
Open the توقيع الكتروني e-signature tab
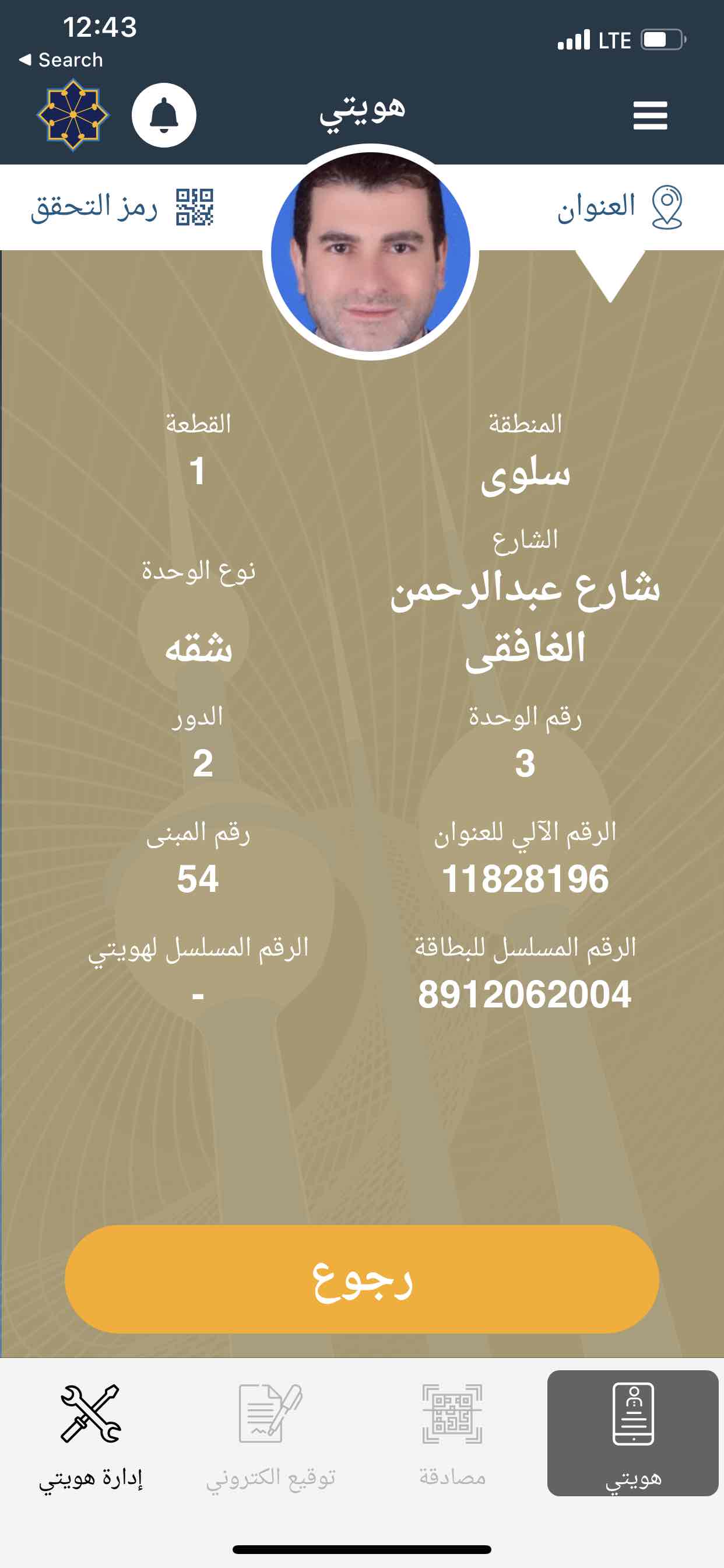click(270, 1432)
